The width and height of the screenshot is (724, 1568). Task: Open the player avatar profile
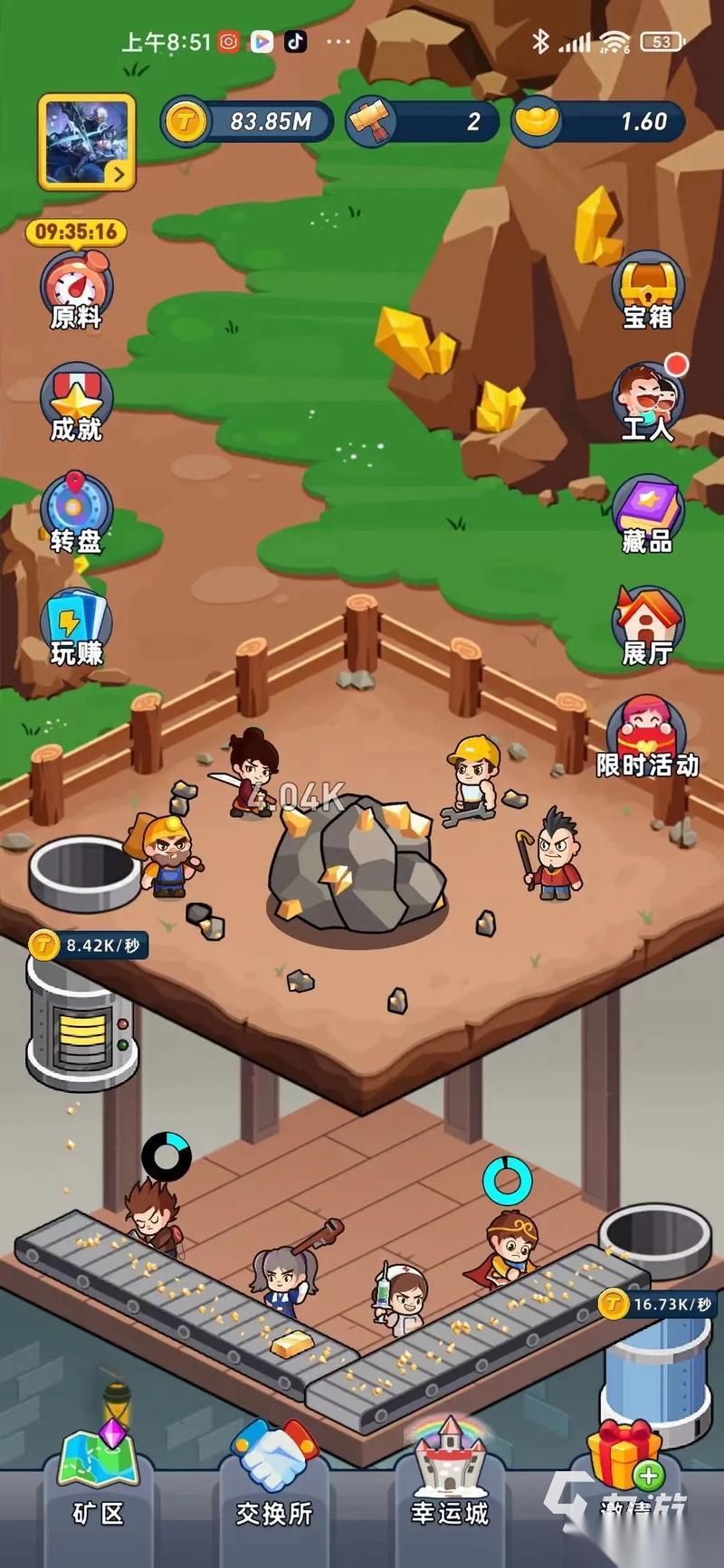point(87,142)
